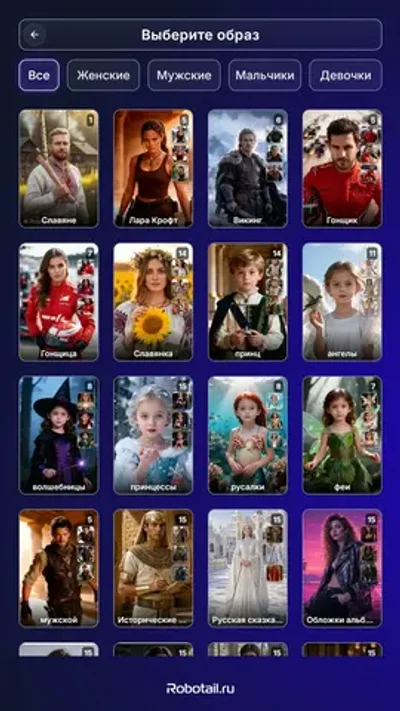Open the русалки style card
The height and width of the screenshot is (711, 400).
point(248,435)
